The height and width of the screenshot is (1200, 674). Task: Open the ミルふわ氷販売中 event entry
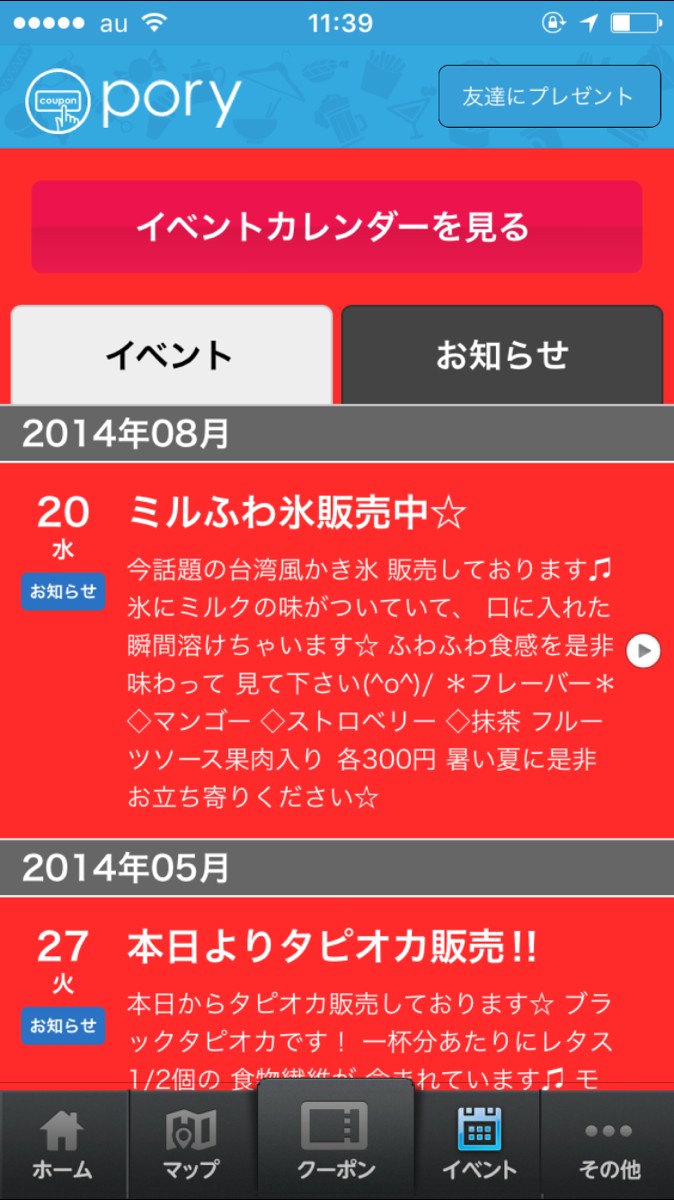click(337, 650)
